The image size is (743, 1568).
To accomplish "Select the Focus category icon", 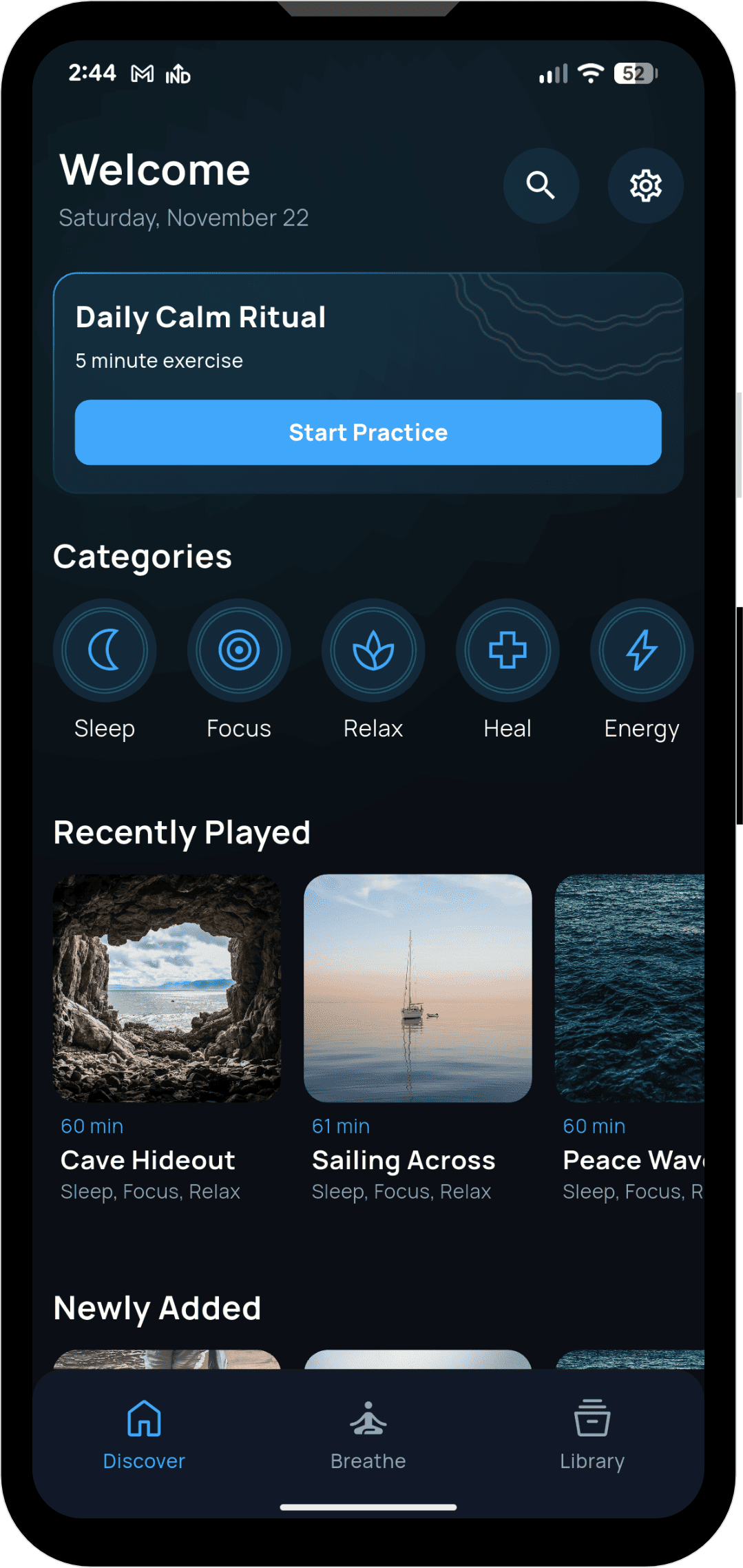I will (238, 650).
